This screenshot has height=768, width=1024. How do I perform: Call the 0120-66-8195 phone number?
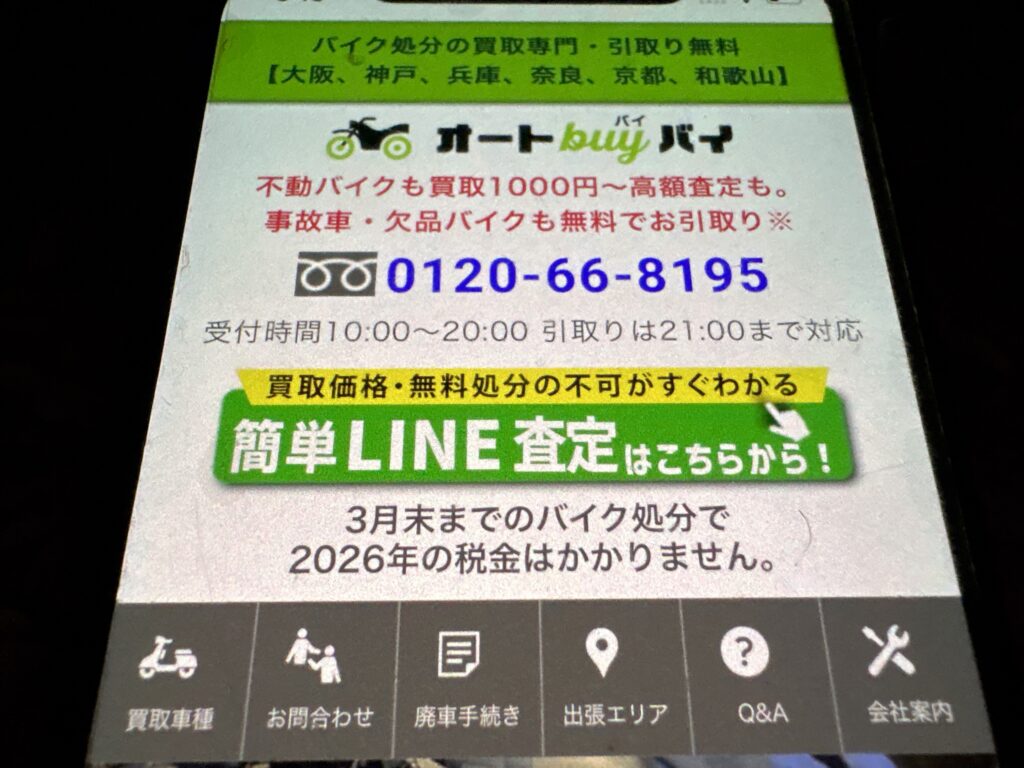pos(576,275)
